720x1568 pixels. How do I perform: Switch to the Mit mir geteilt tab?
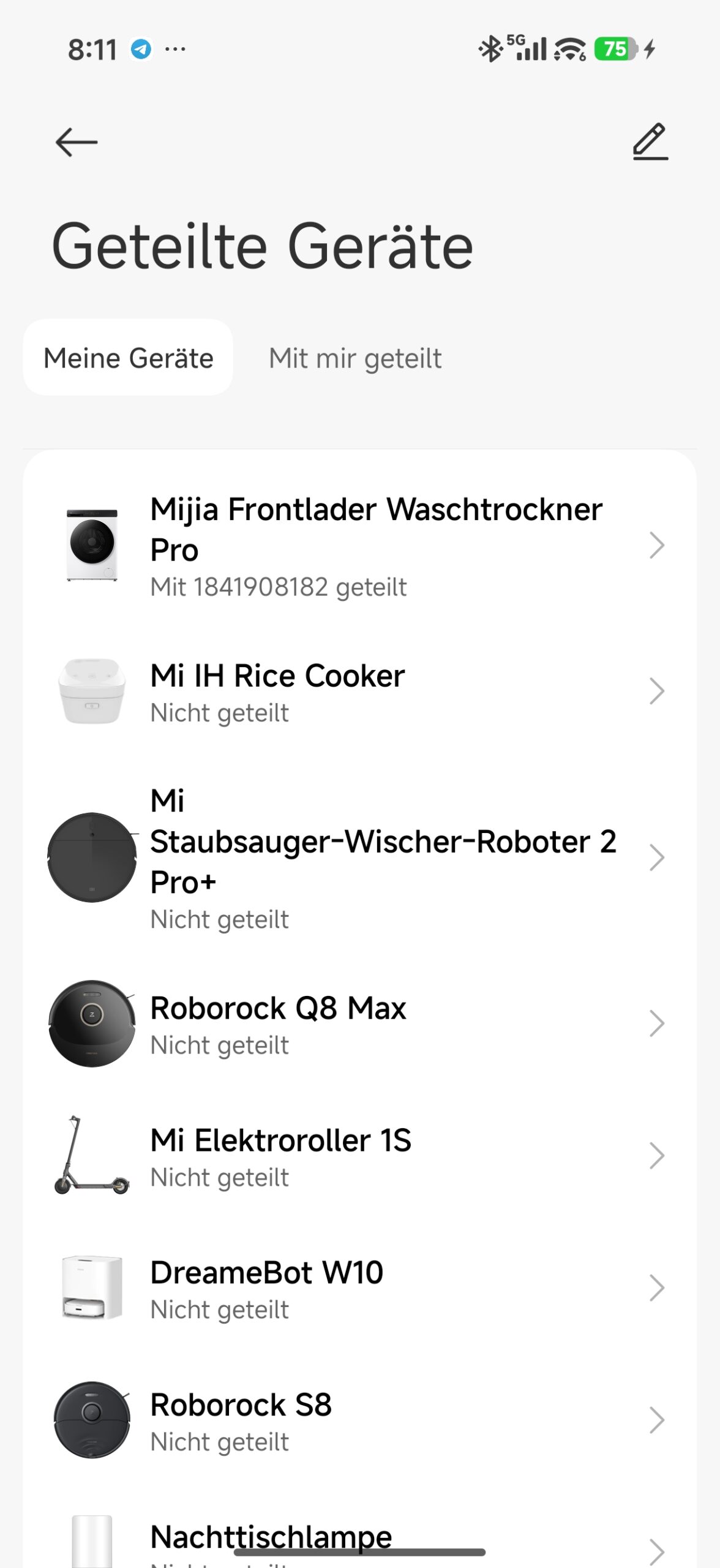355,358
